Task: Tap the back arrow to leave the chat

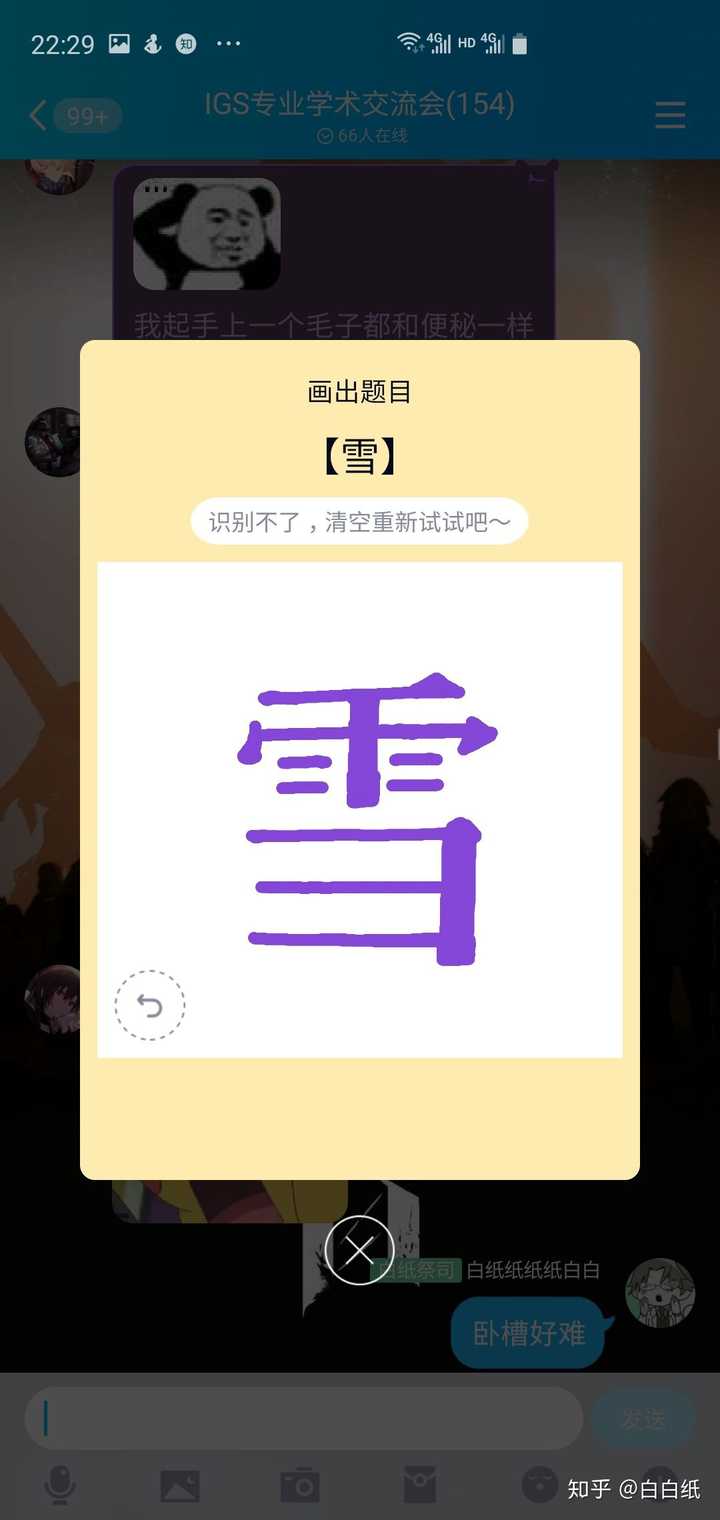Action: click(x=38, y=115)
